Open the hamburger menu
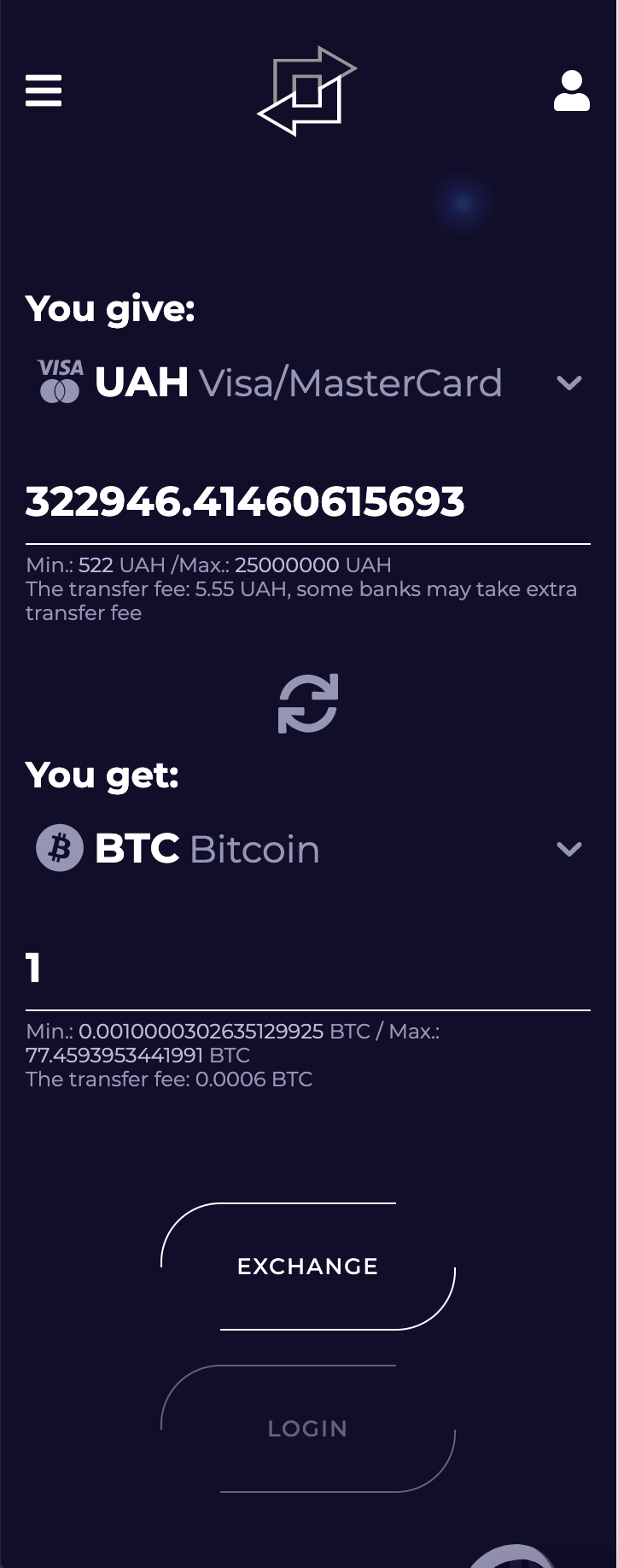 pyautogui.click(x=44, y=91)
